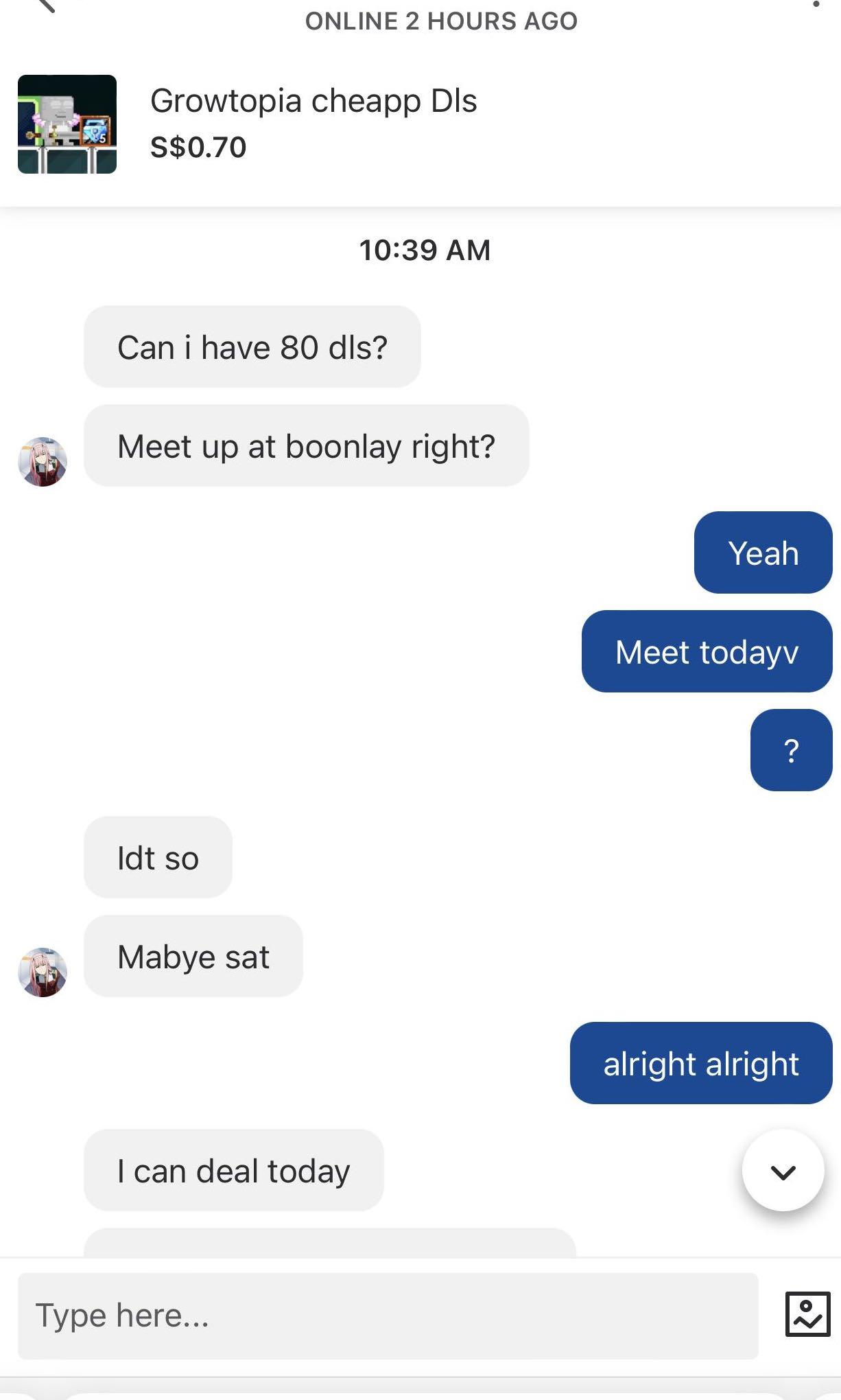Open the overflow menu at top right
Viewport: 841px width, 1400px height.
815,5
